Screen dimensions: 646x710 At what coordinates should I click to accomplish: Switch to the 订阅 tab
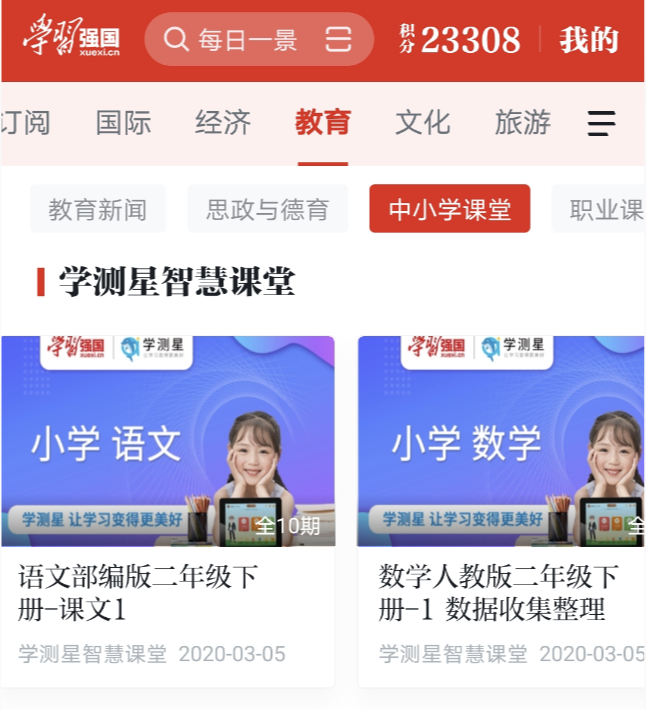point(25,123)
